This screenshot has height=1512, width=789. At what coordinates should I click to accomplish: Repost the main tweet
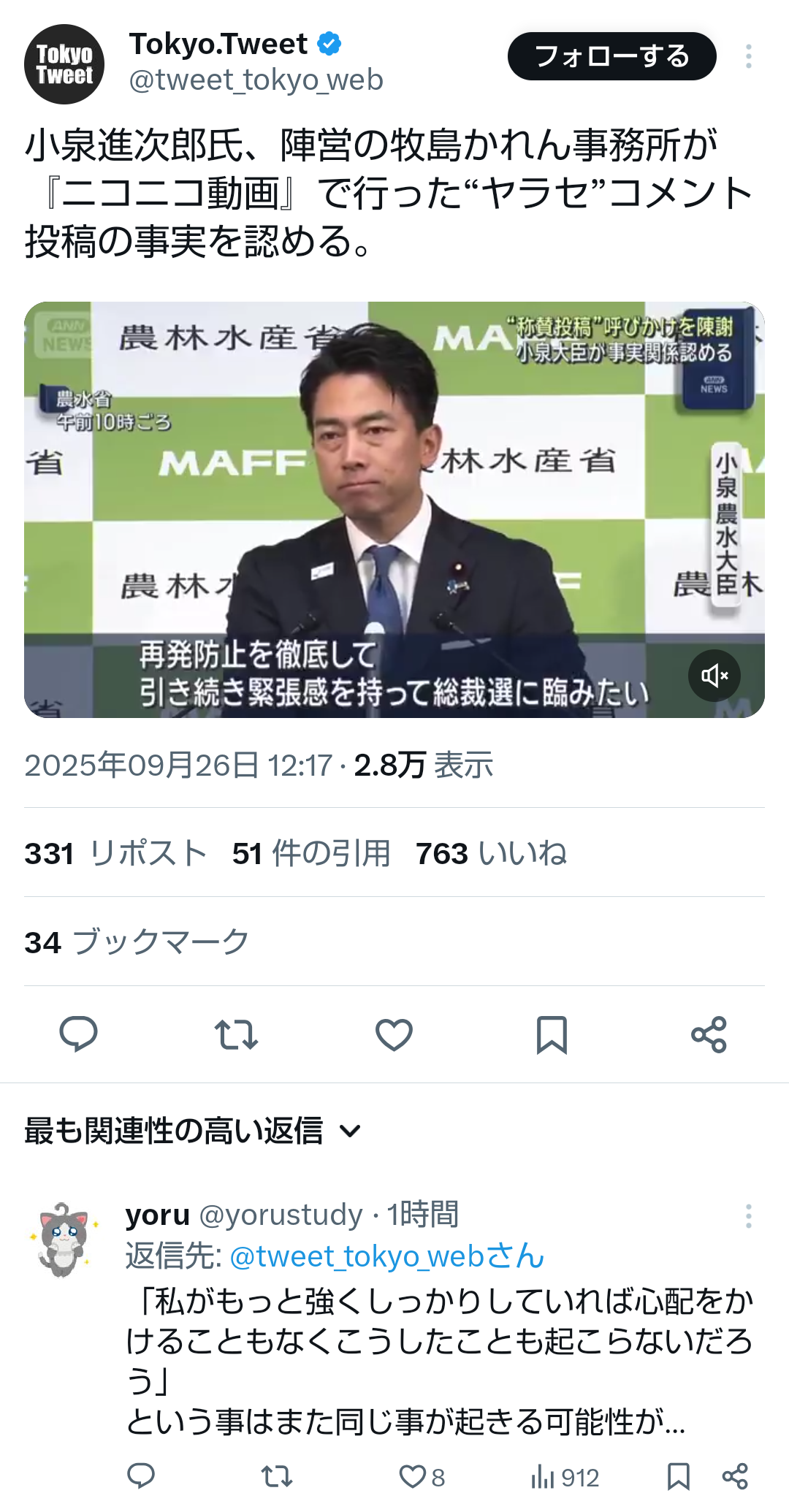236,1034
